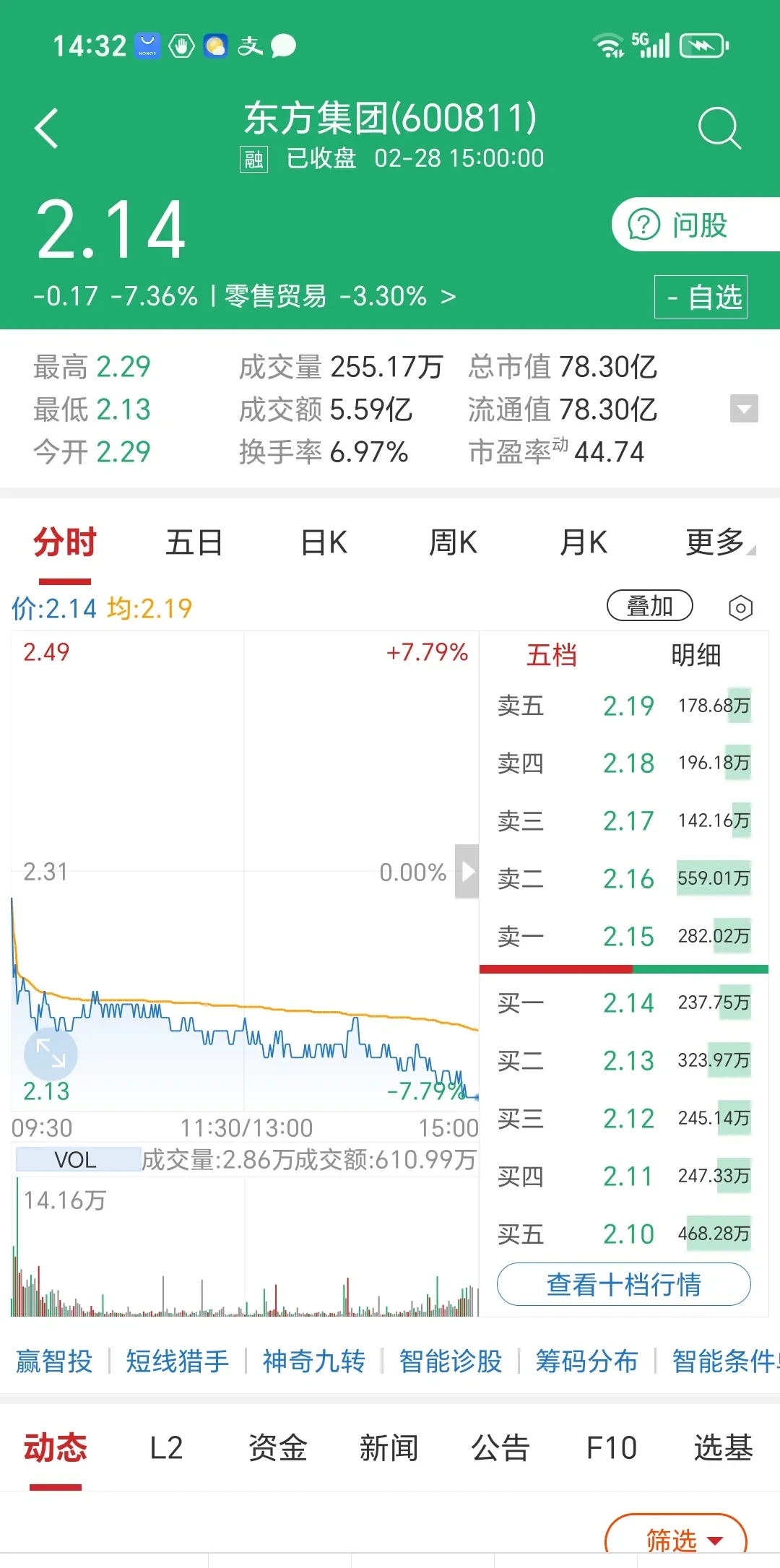
Task: Remove the stock via the 自选 button
Action: pyautogui.click(x=701, y=297)
